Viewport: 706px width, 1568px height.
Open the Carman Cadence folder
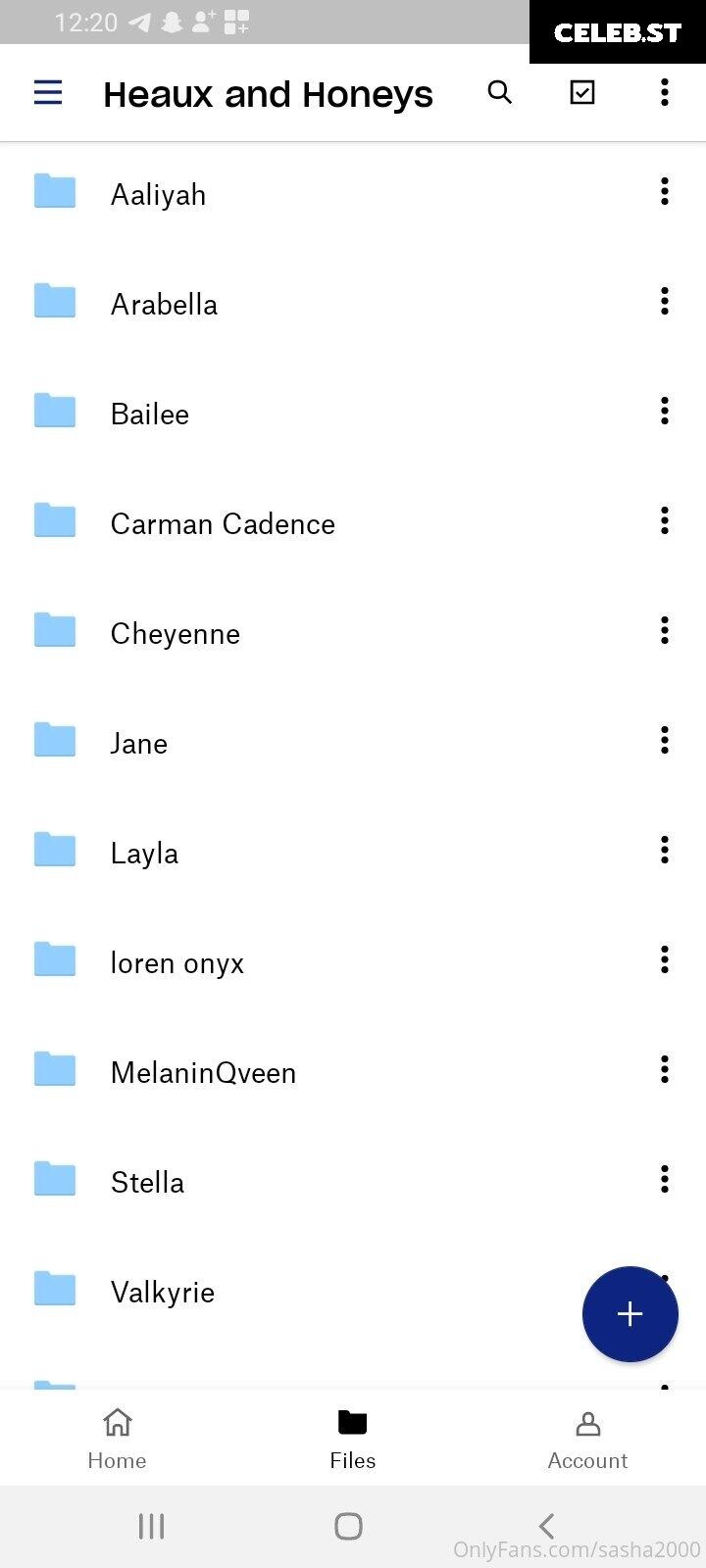pyautogui.click(x=353, y=522)
